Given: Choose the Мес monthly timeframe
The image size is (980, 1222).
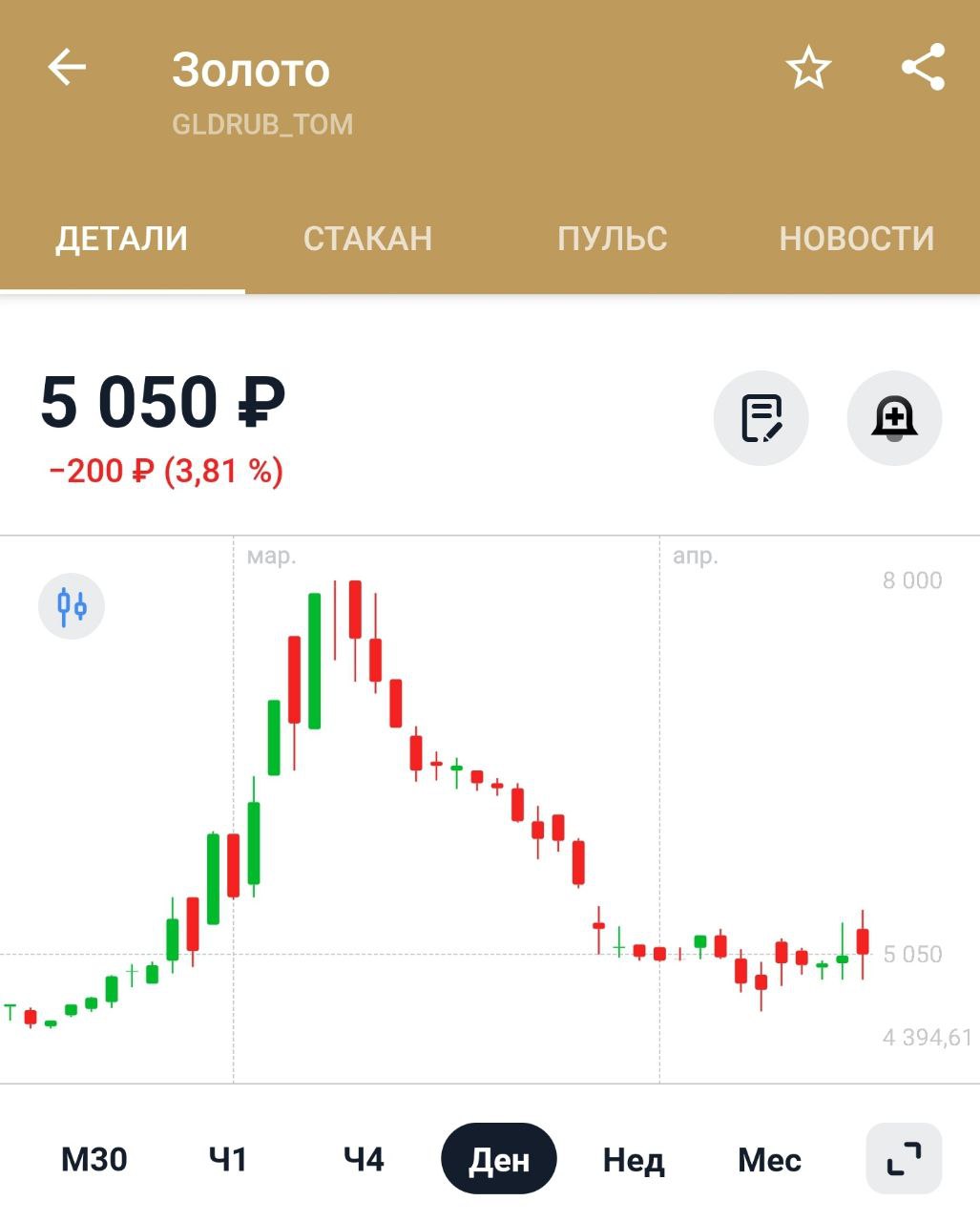Looking at the screenshot, I should coord(769,1159).
